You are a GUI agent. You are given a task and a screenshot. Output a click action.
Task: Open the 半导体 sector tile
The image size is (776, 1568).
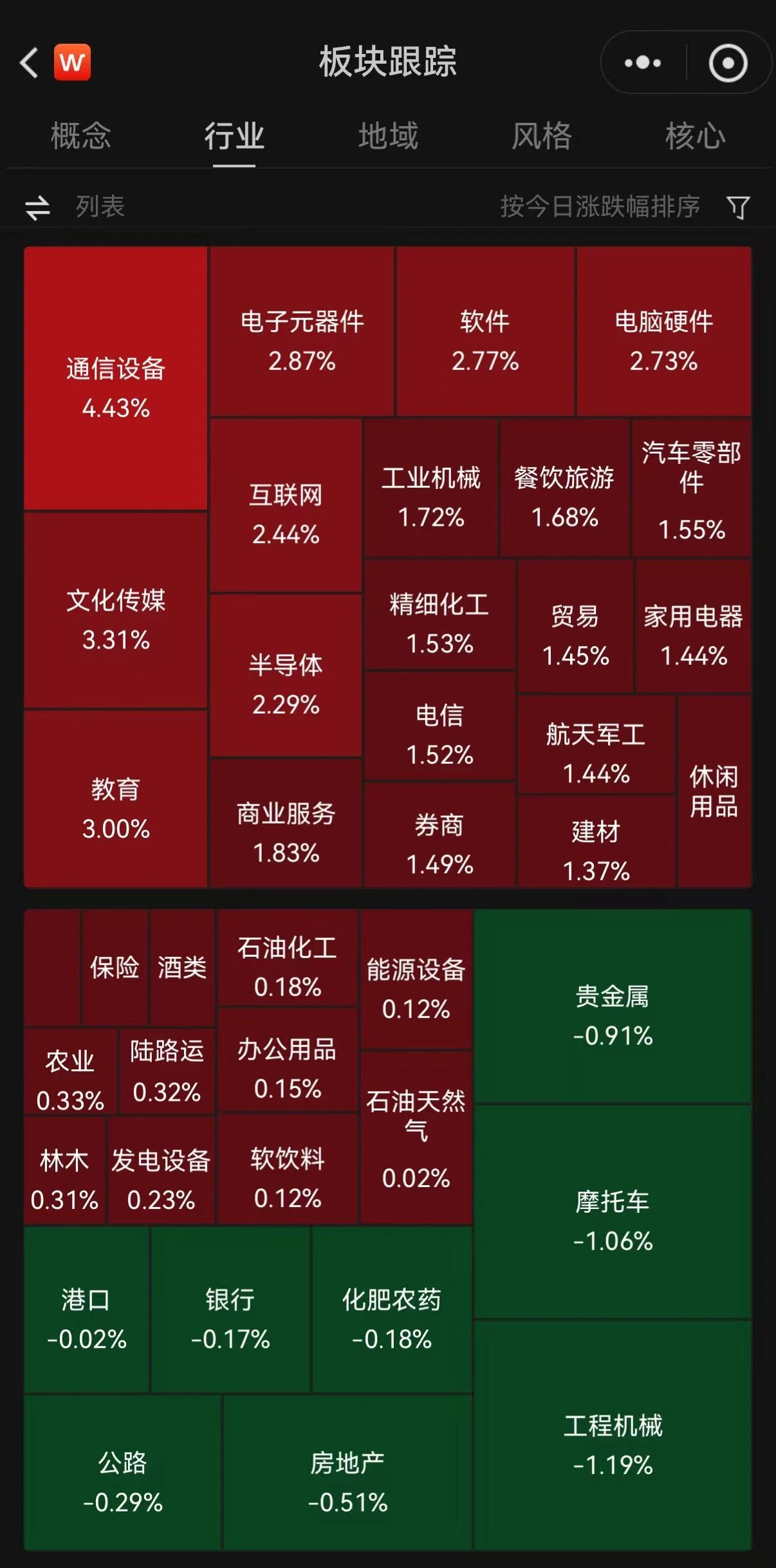pos(286,675)
